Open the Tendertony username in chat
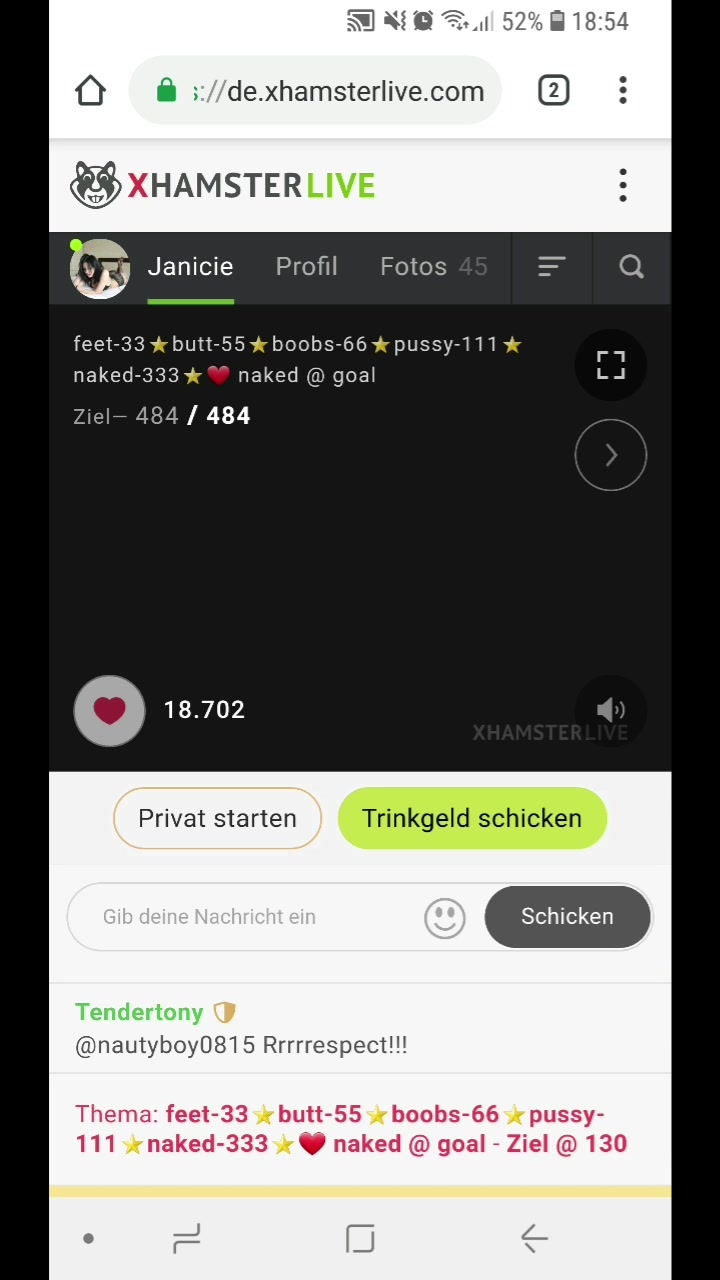Image resolution: width=720 pixels, height=1280 pixels. (139, 1012)
